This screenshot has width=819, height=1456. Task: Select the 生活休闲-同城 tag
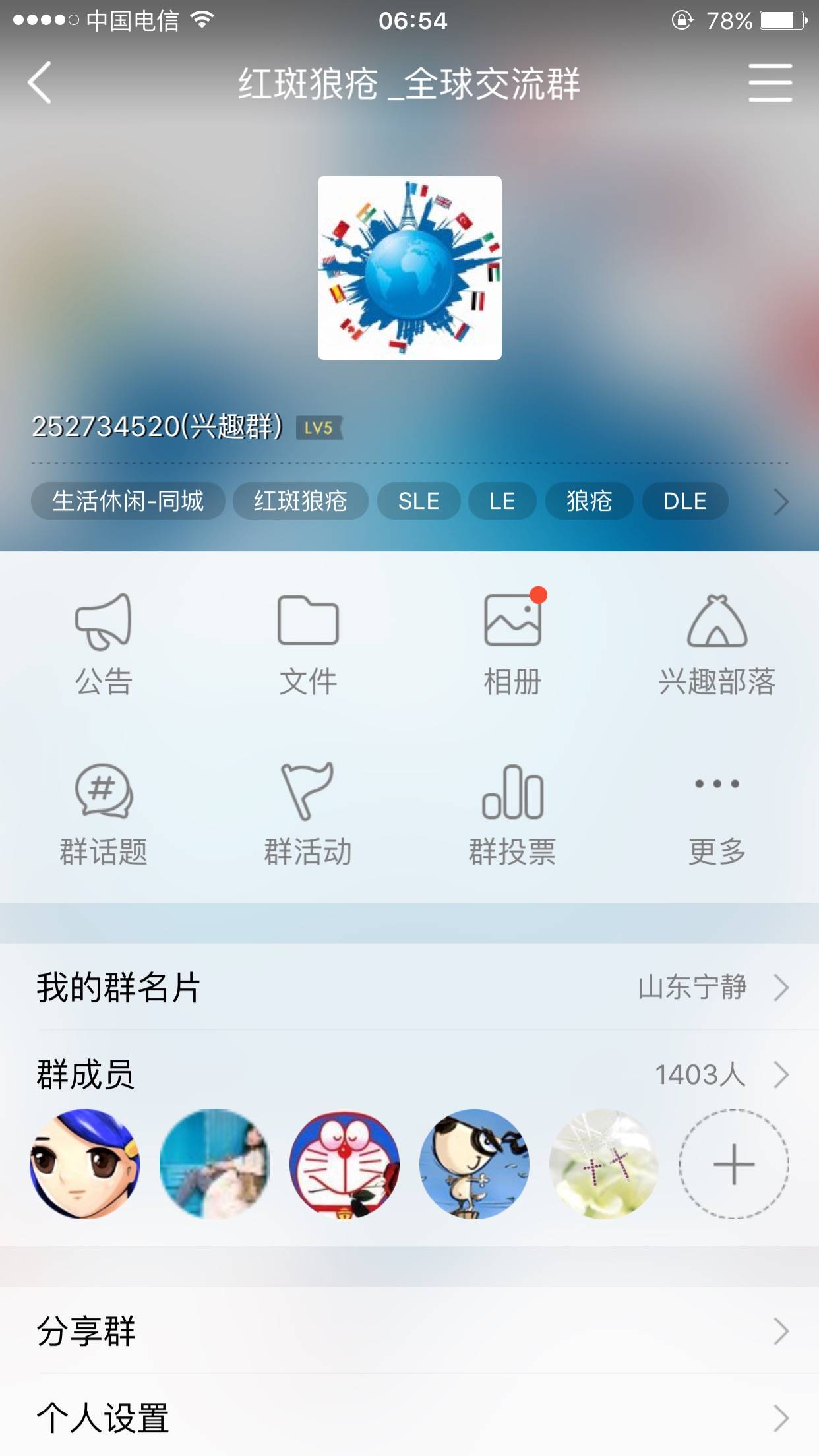[x=128, y=501]
